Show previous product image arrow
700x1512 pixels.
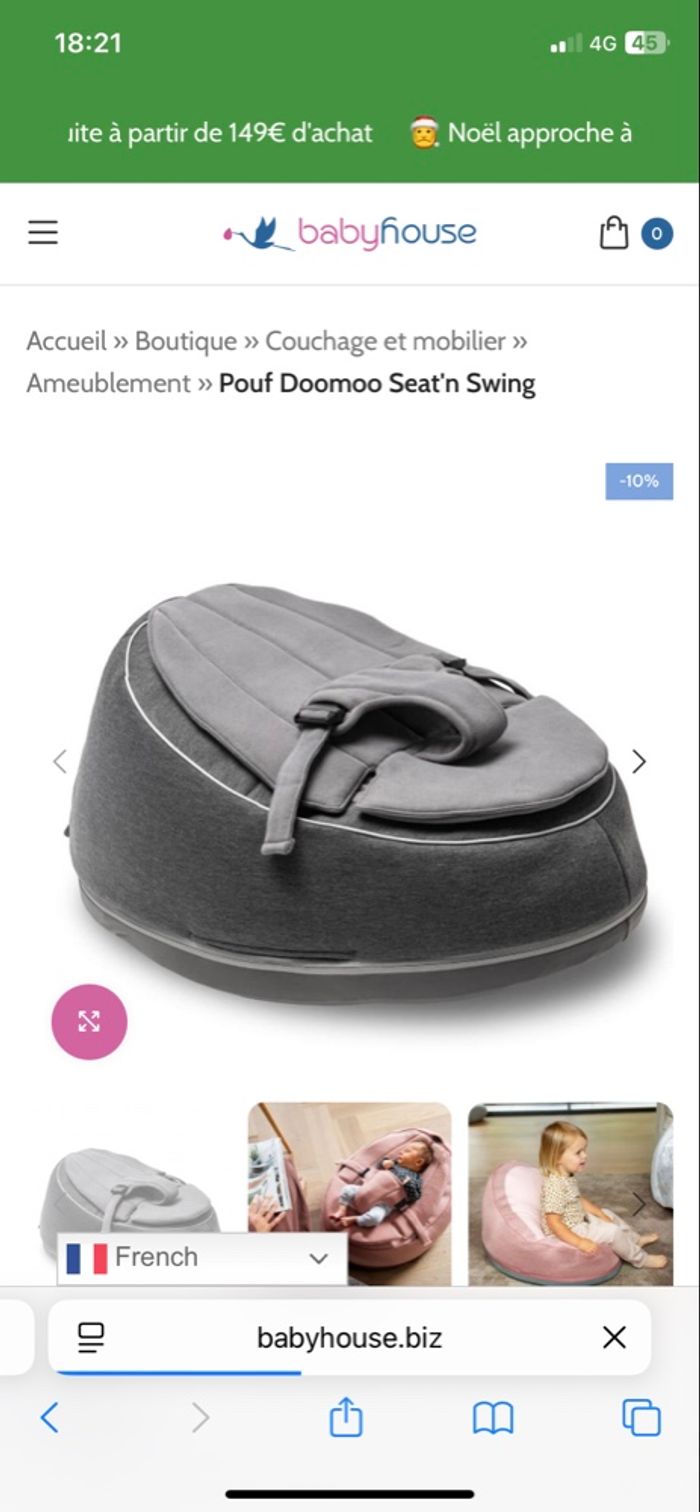[x=60, y=762]
